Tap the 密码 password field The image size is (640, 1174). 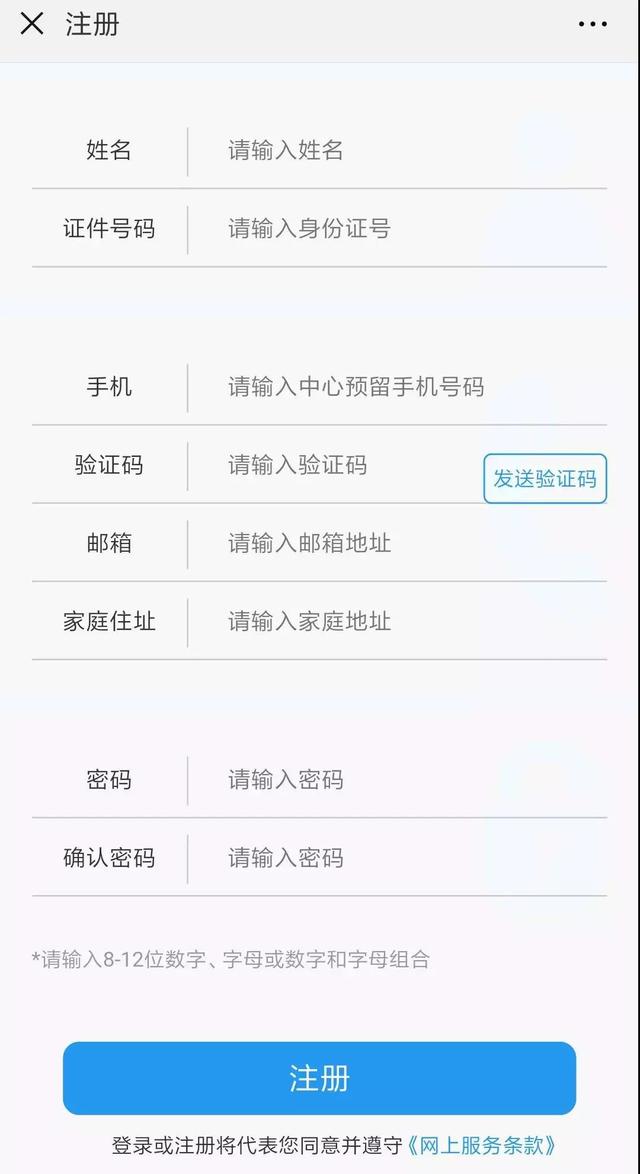tap(397, 780)
